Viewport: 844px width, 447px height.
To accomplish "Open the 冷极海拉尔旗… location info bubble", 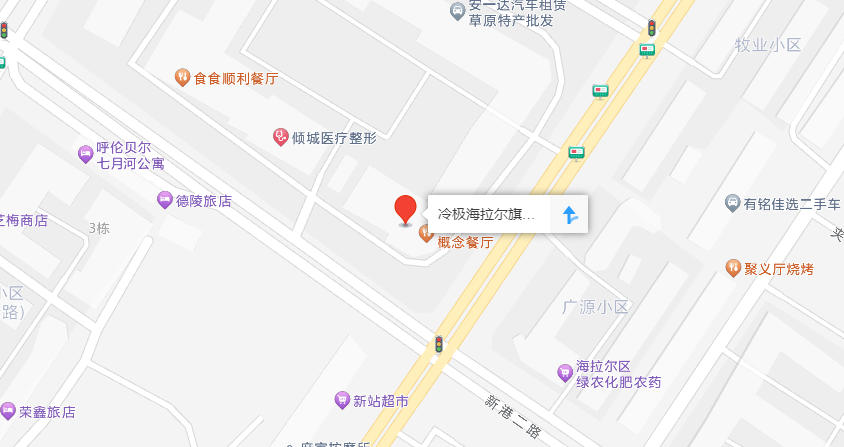I will coord(488,214).
